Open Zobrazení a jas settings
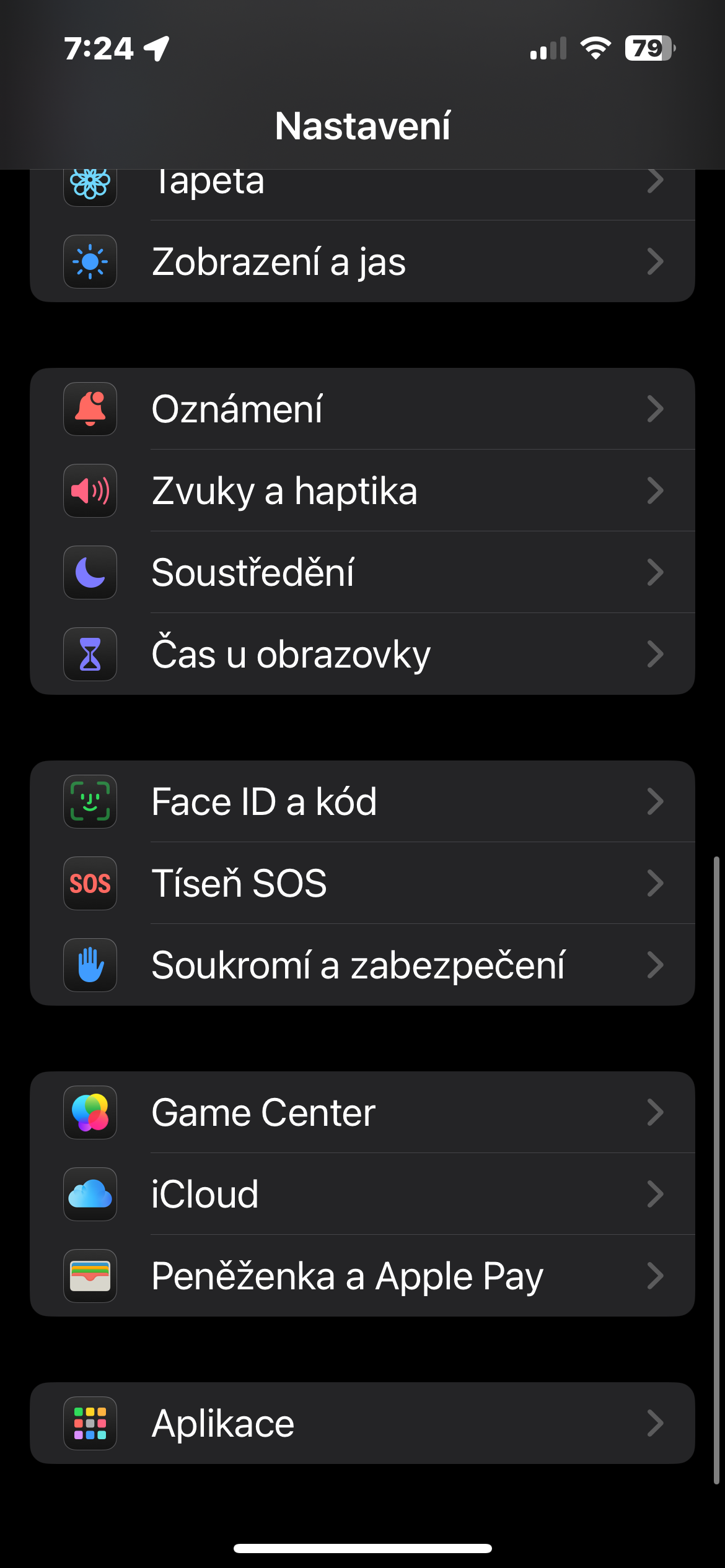Viewport: 725px width, 1568px height. [x=362, y=261]
